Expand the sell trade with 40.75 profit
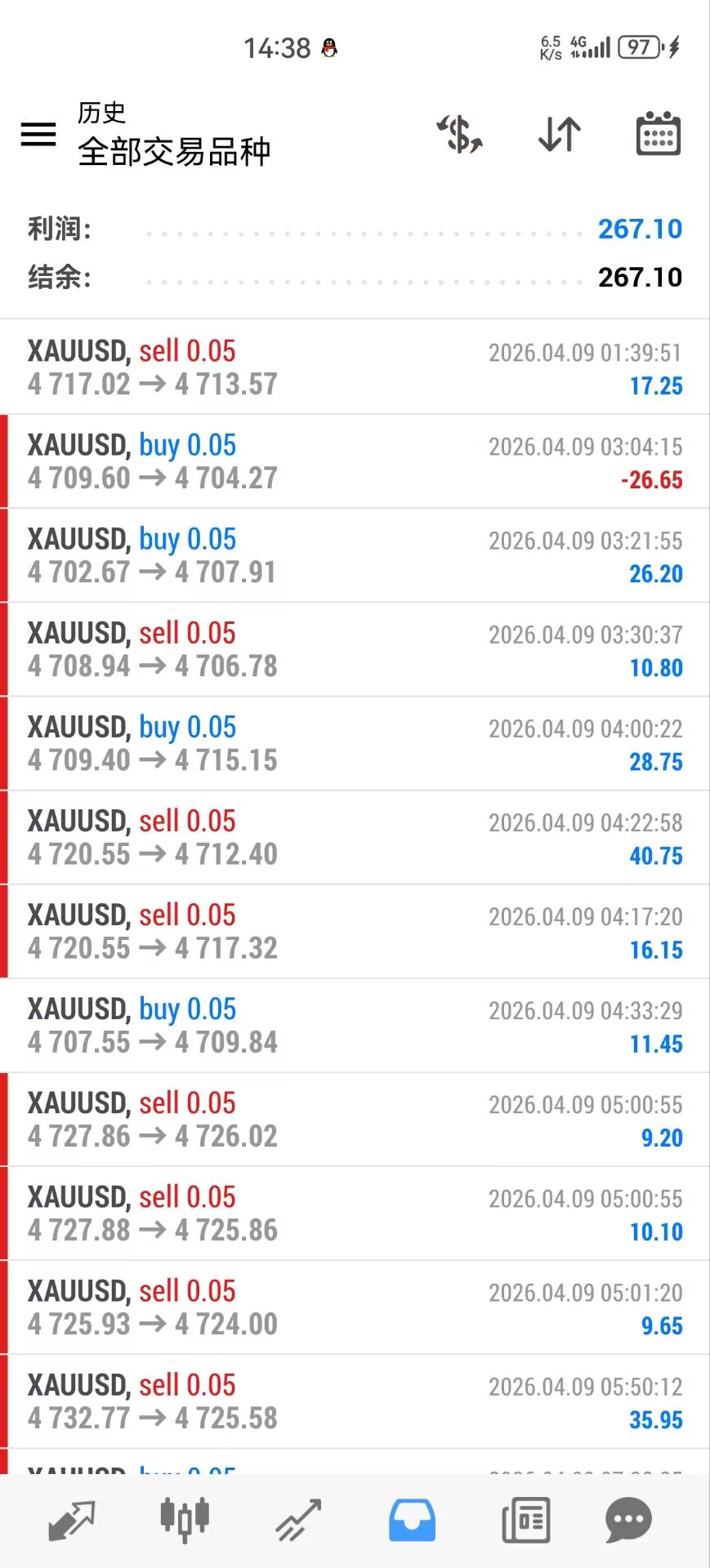The width and height of the screenshot is (710, 1568). point(355,837)
